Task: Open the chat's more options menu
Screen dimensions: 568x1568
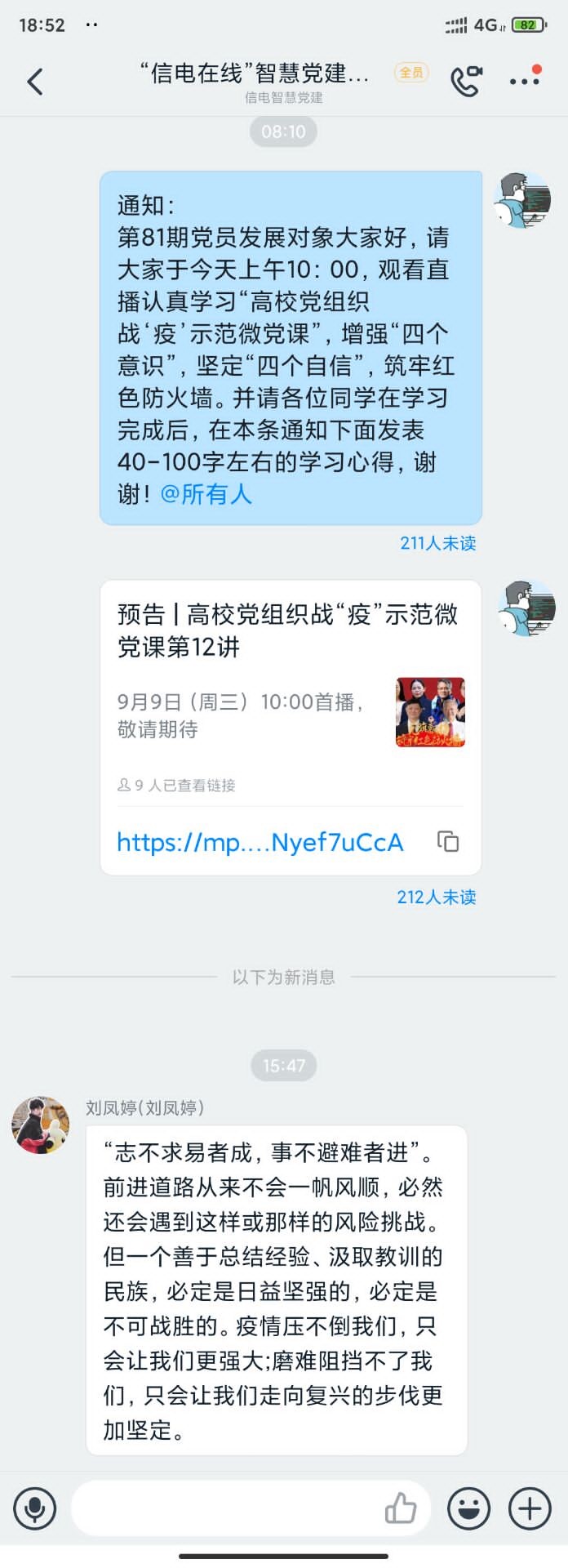Action: coord(524,80)
